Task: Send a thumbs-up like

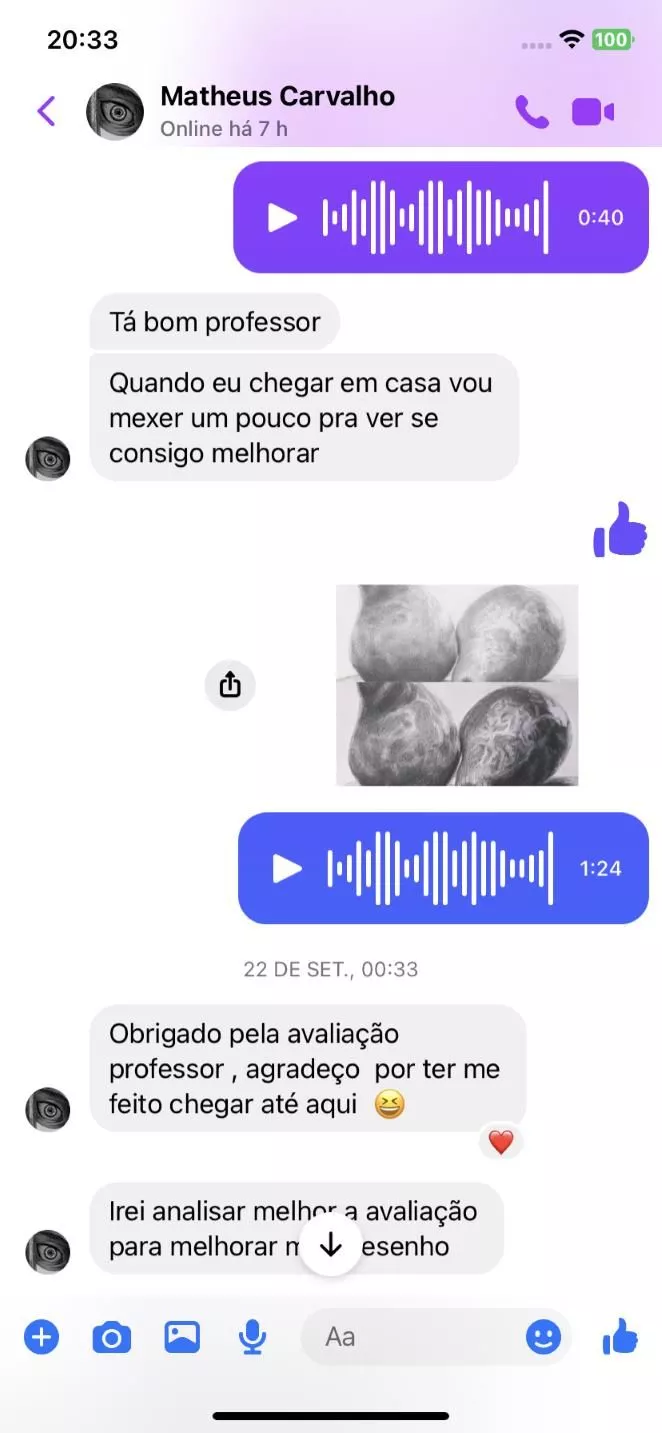Action: click(x=620, y=1336)
